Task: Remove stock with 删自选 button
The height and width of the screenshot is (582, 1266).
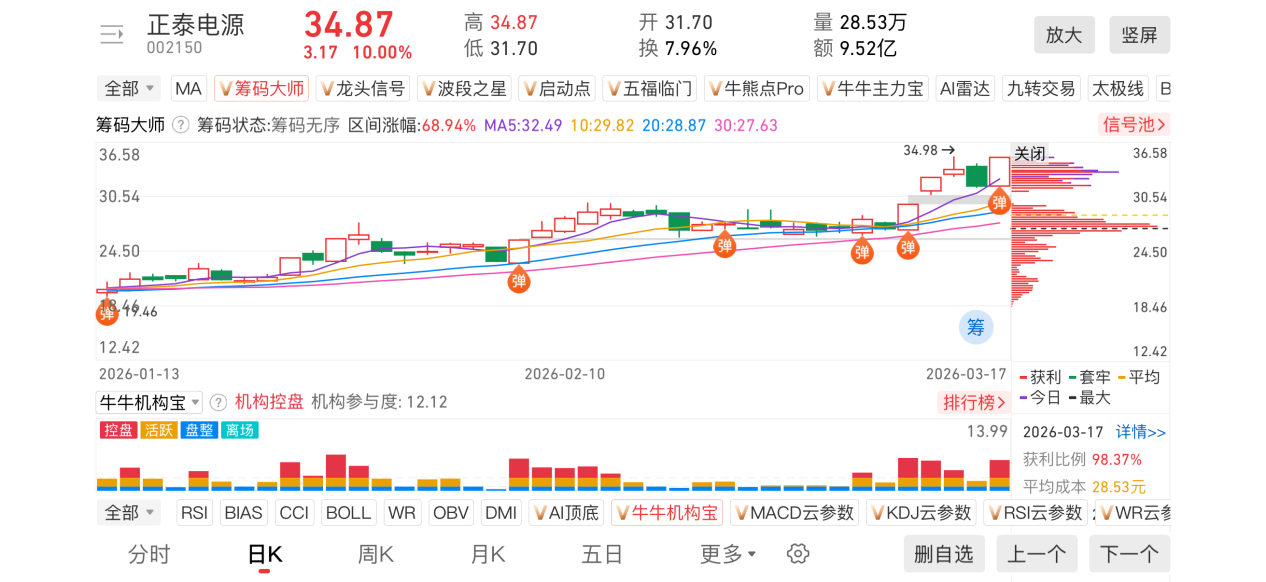Action: click(943, 554)
